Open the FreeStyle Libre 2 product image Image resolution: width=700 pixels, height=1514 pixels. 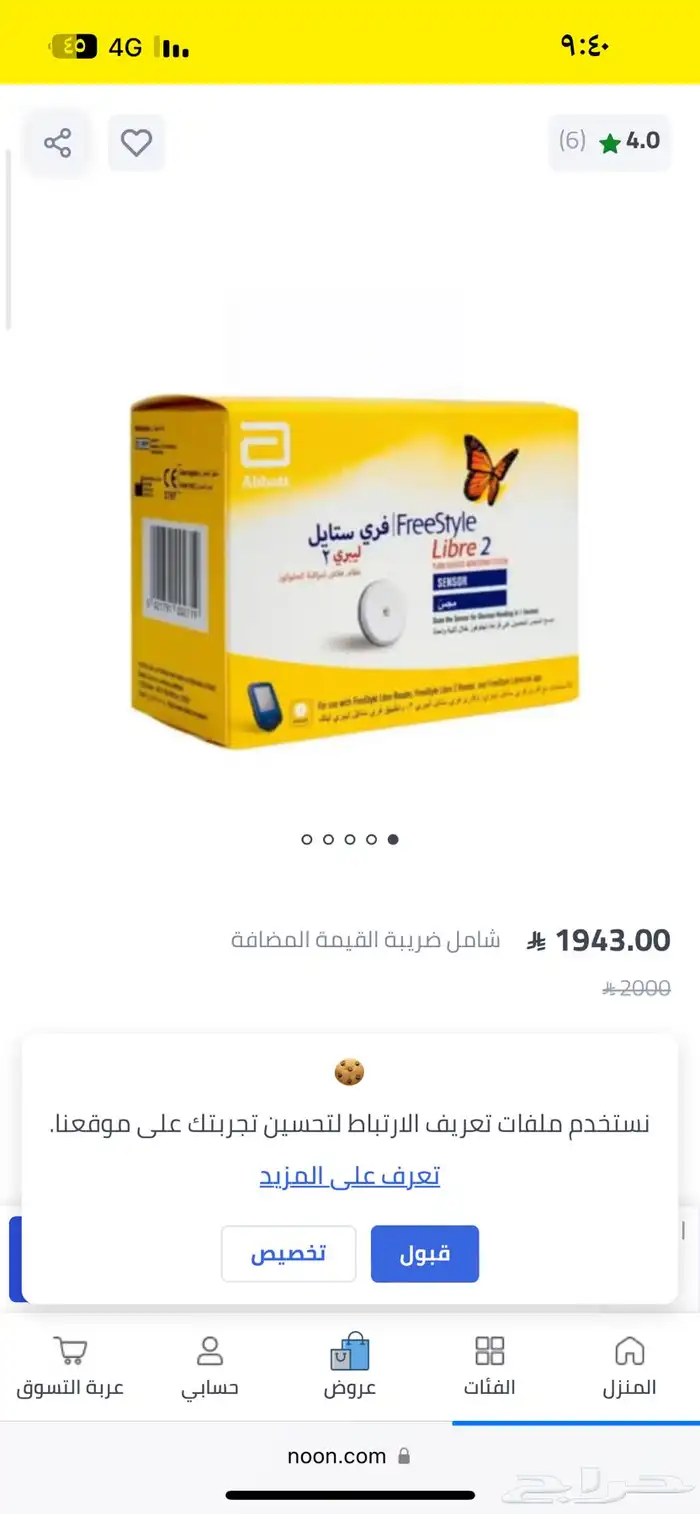(x=354, y=571)
